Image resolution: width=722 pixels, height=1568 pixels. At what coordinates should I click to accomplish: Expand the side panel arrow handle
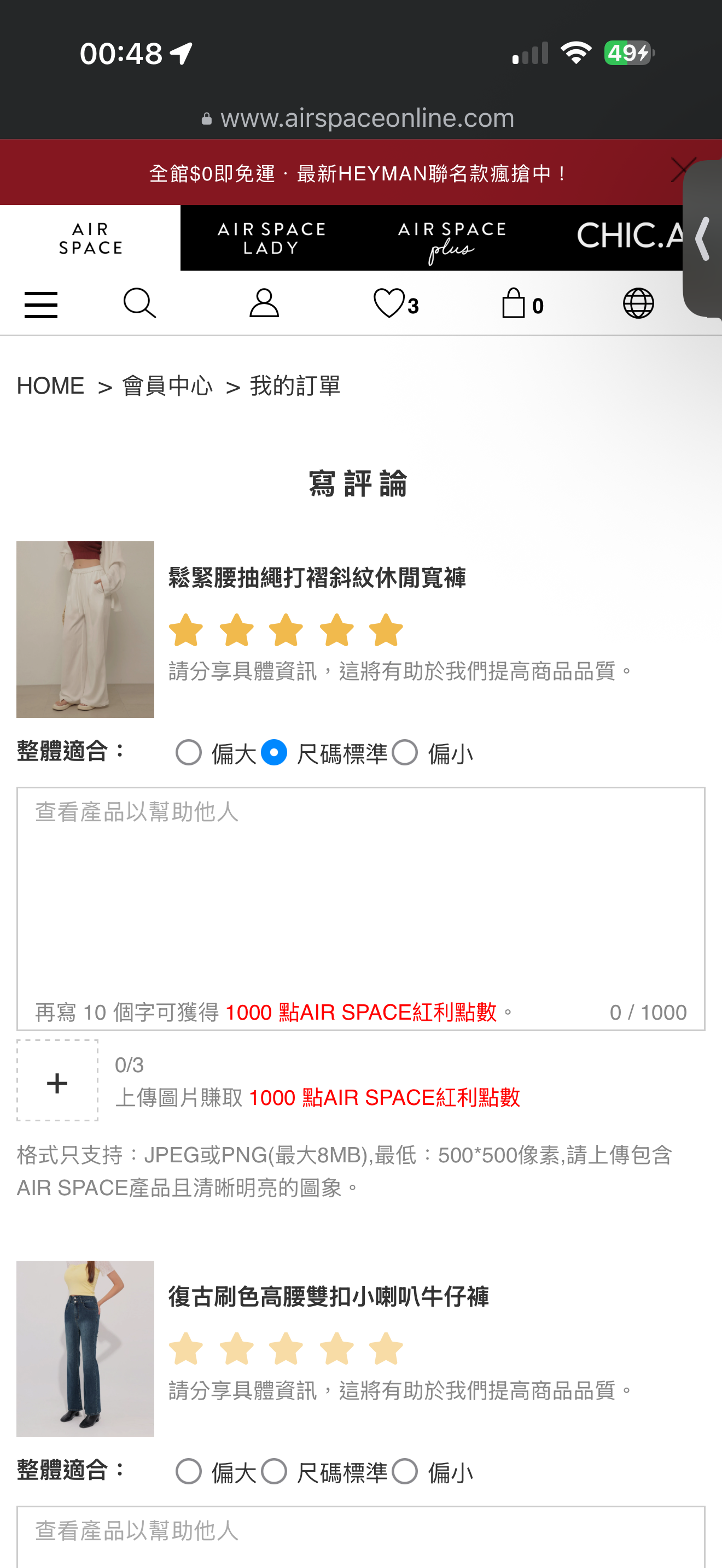pyautogui.click(x=702, y=238)
